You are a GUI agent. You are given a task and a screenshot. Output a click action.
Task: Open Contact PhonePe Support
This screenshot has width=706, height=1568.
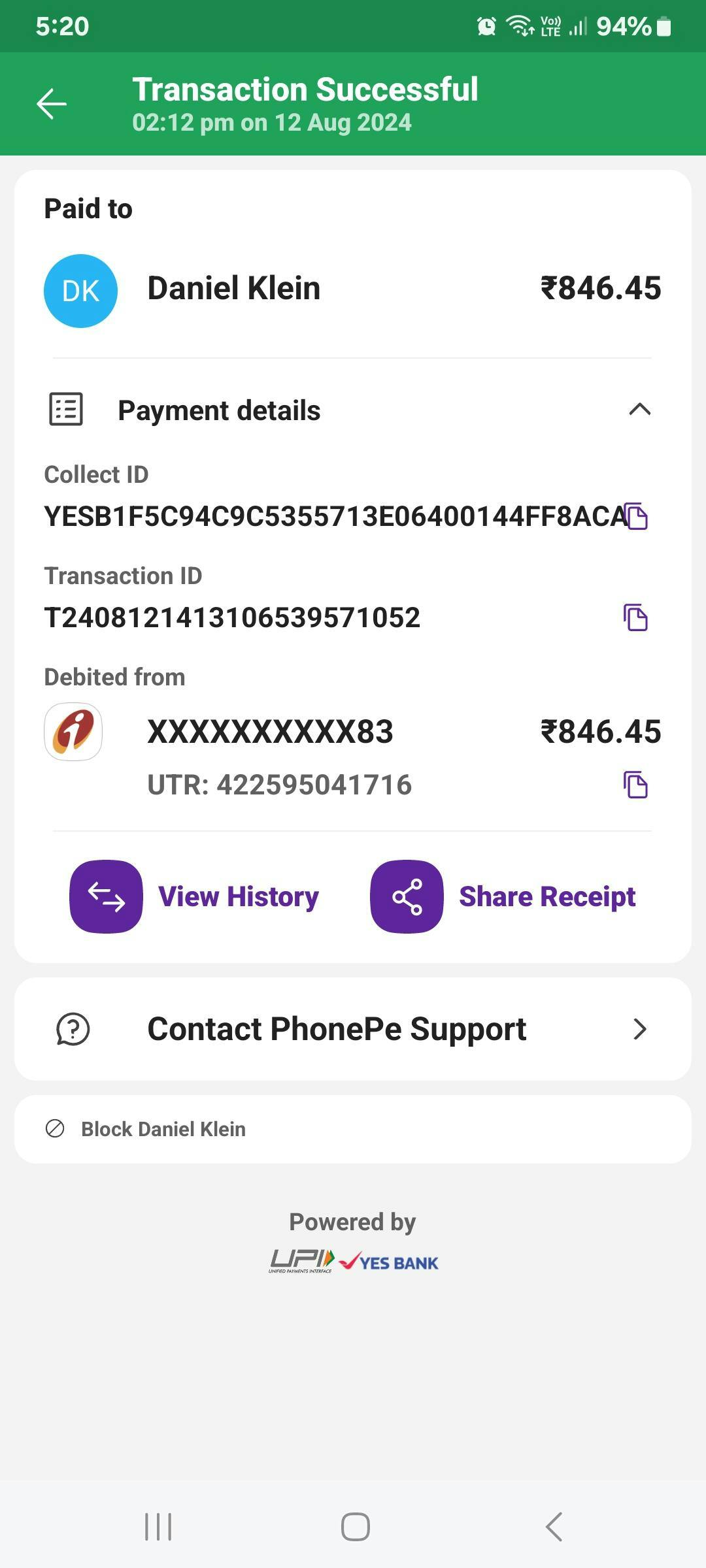(x=353, y=1029)
